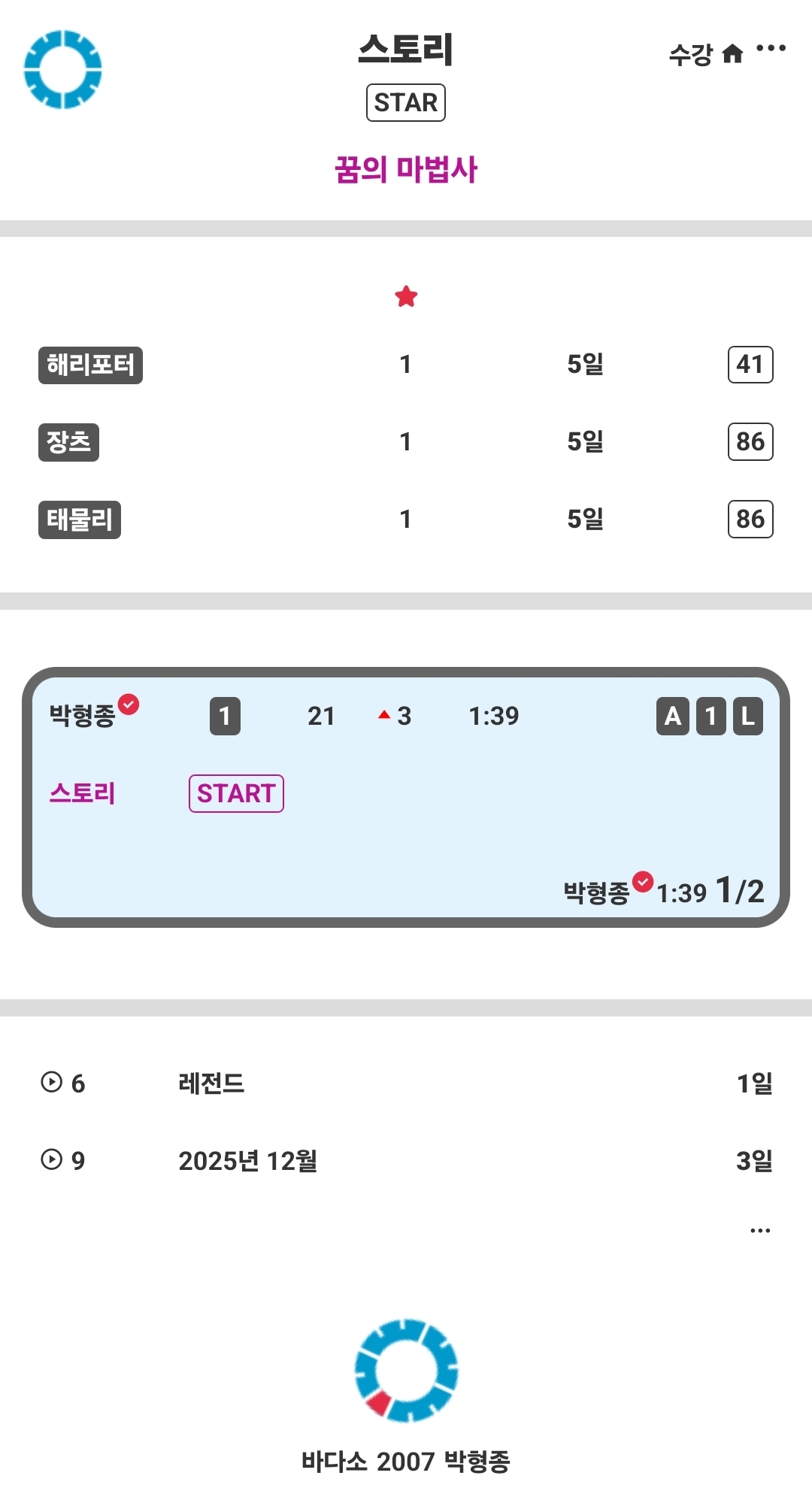812x1506 pixels.
Task: Tap the START button in the 스토리 card
Action: pyautogui.click(x=236, y=793)
